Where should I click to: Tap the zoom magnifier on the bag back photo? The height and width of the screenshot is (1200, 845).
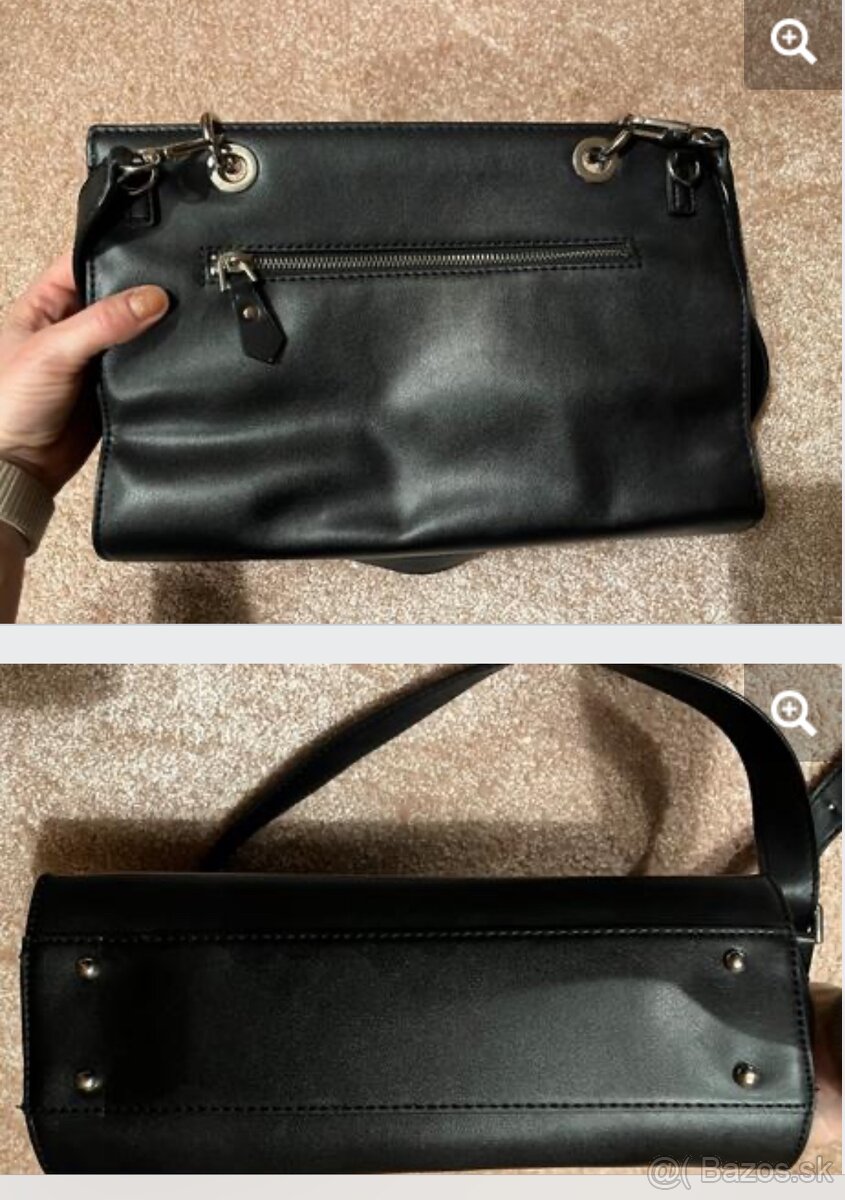tap(793, 44)
